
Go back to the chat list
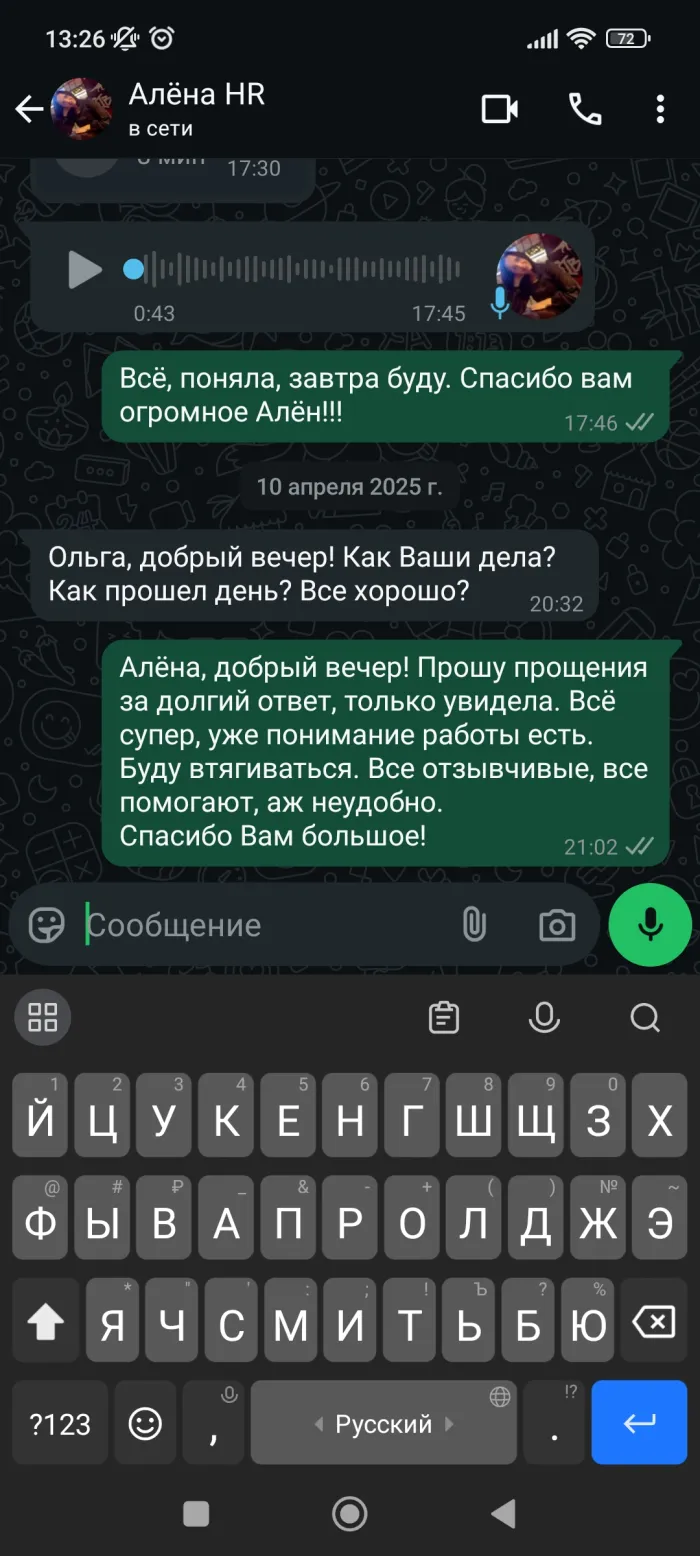click(30, 109)
